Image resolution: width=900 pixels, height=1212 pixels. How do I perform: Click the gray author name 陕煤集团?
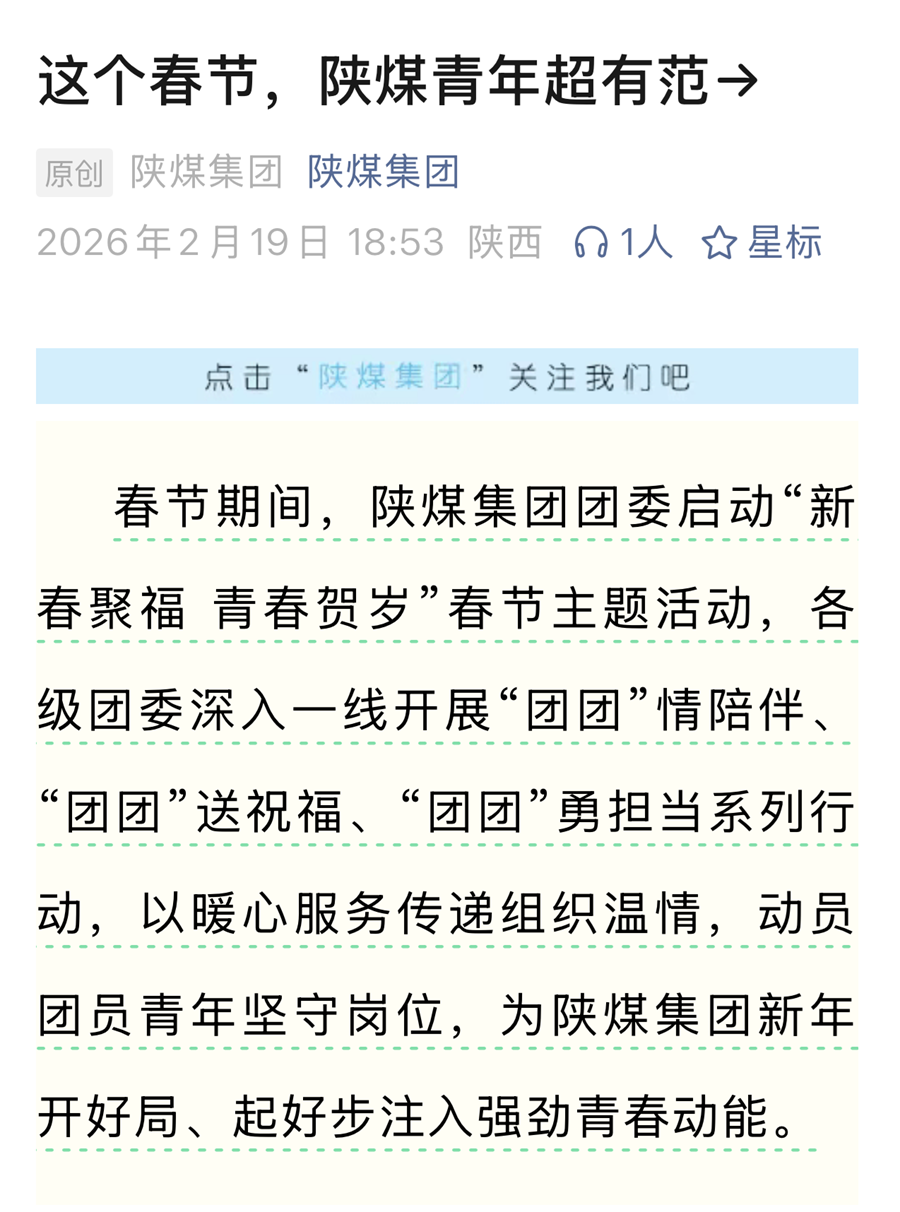point(207,172)
